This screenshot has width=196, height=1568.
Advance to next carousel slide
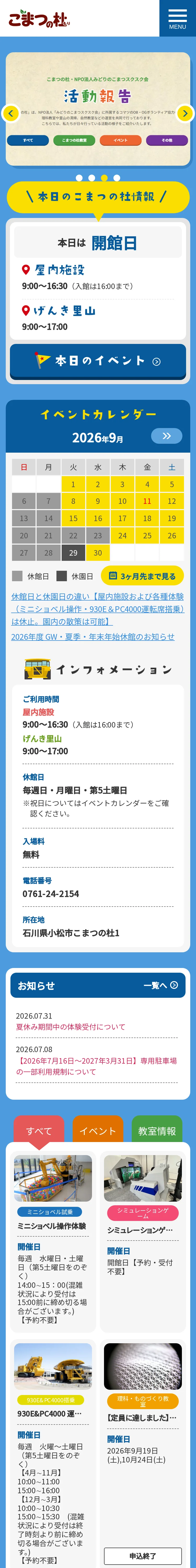[x=185, y=113]
